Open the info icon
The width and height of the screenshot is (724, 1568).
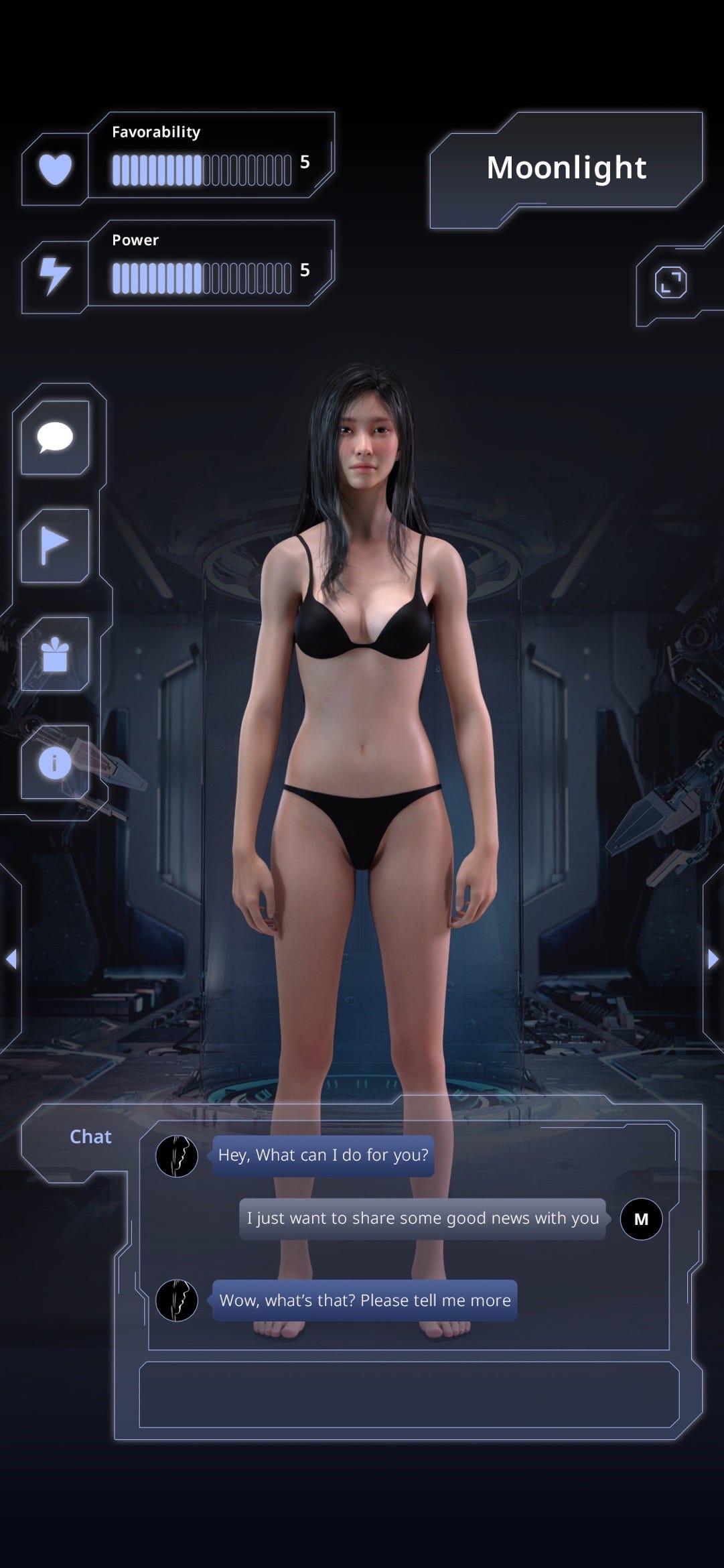(x=55, y=763)
